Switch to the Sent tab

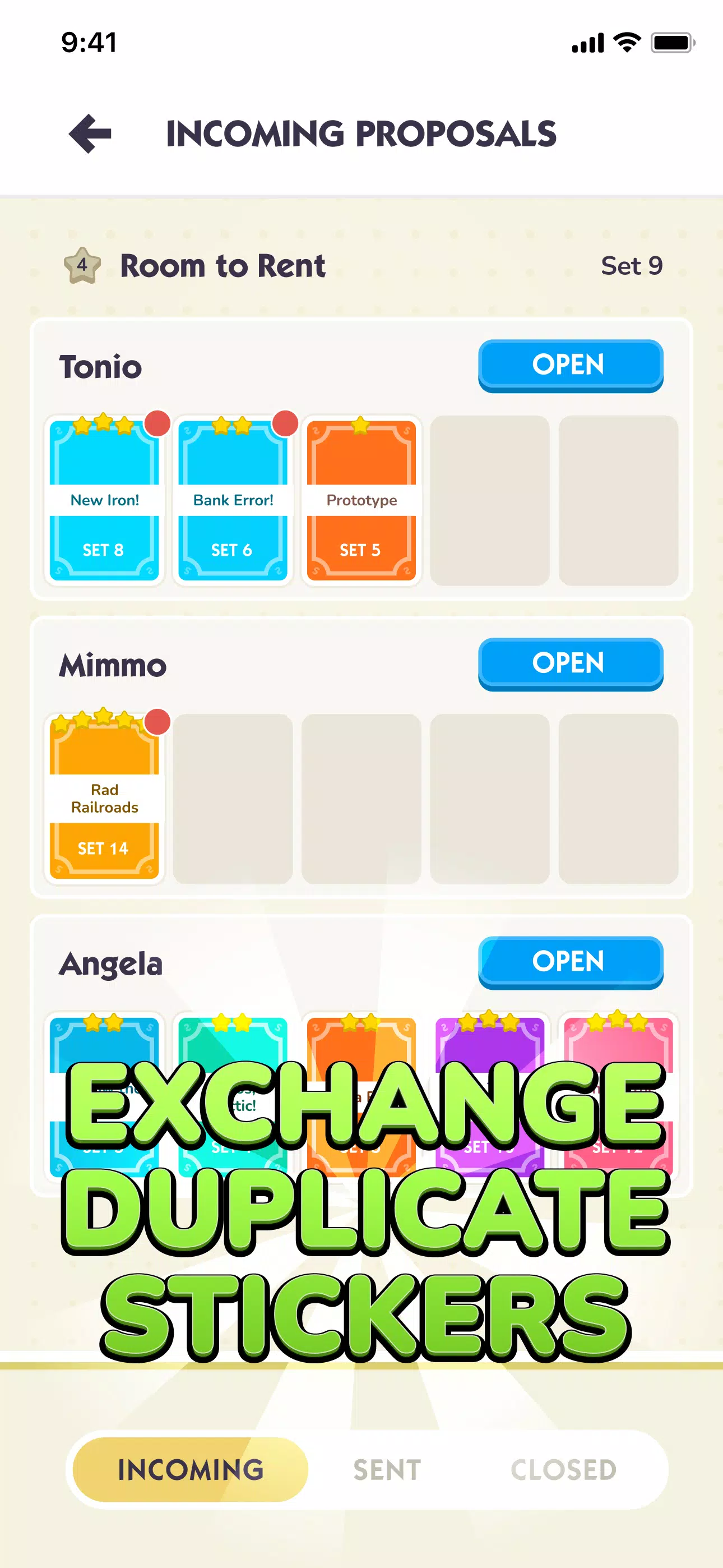point(387,1469)
